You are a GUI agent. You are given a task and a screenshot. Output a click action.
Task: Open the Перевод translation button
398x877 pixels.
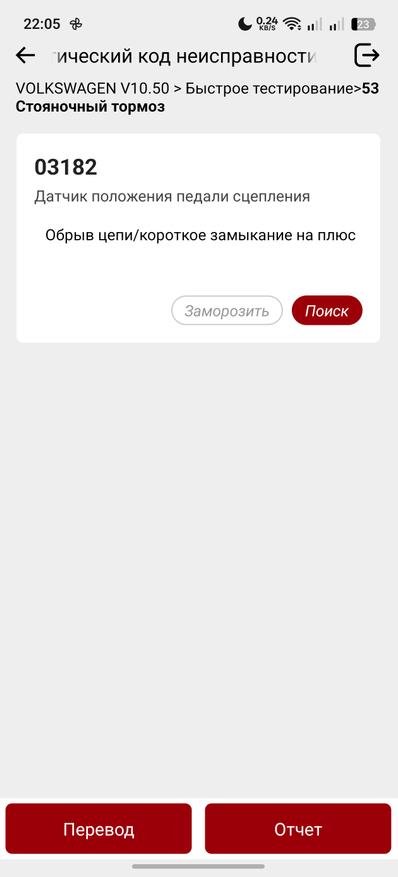tap(98, 829)
